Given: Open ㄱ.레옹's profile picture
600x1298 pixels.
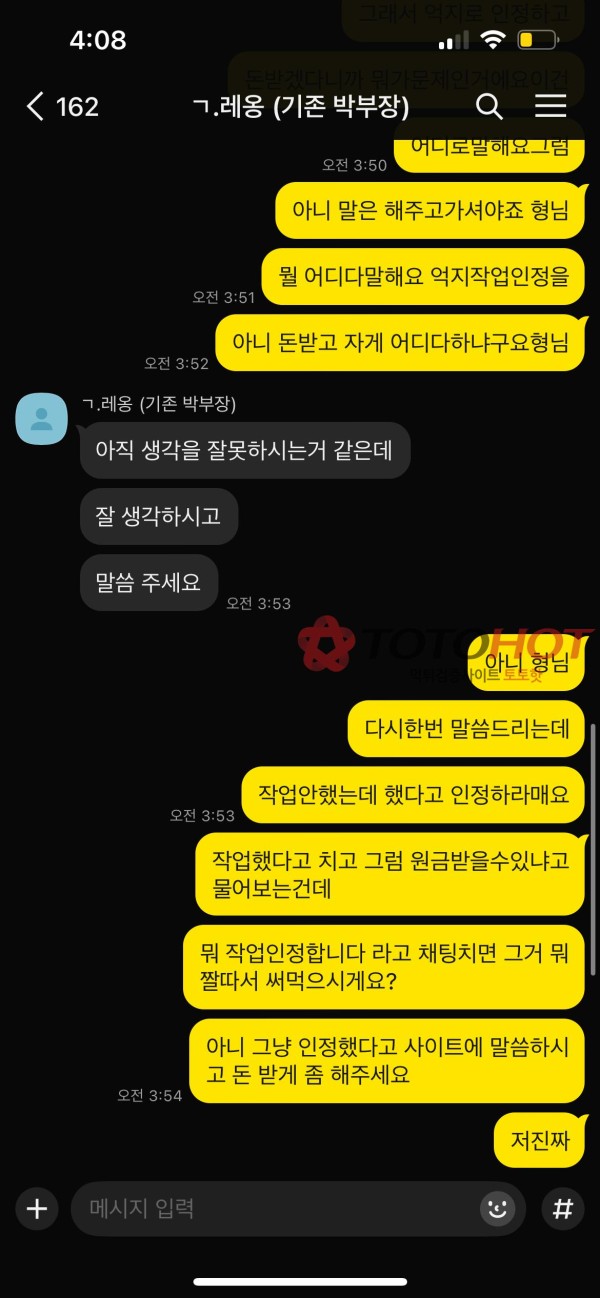Looking at the screenshot, I should (42, 418).
